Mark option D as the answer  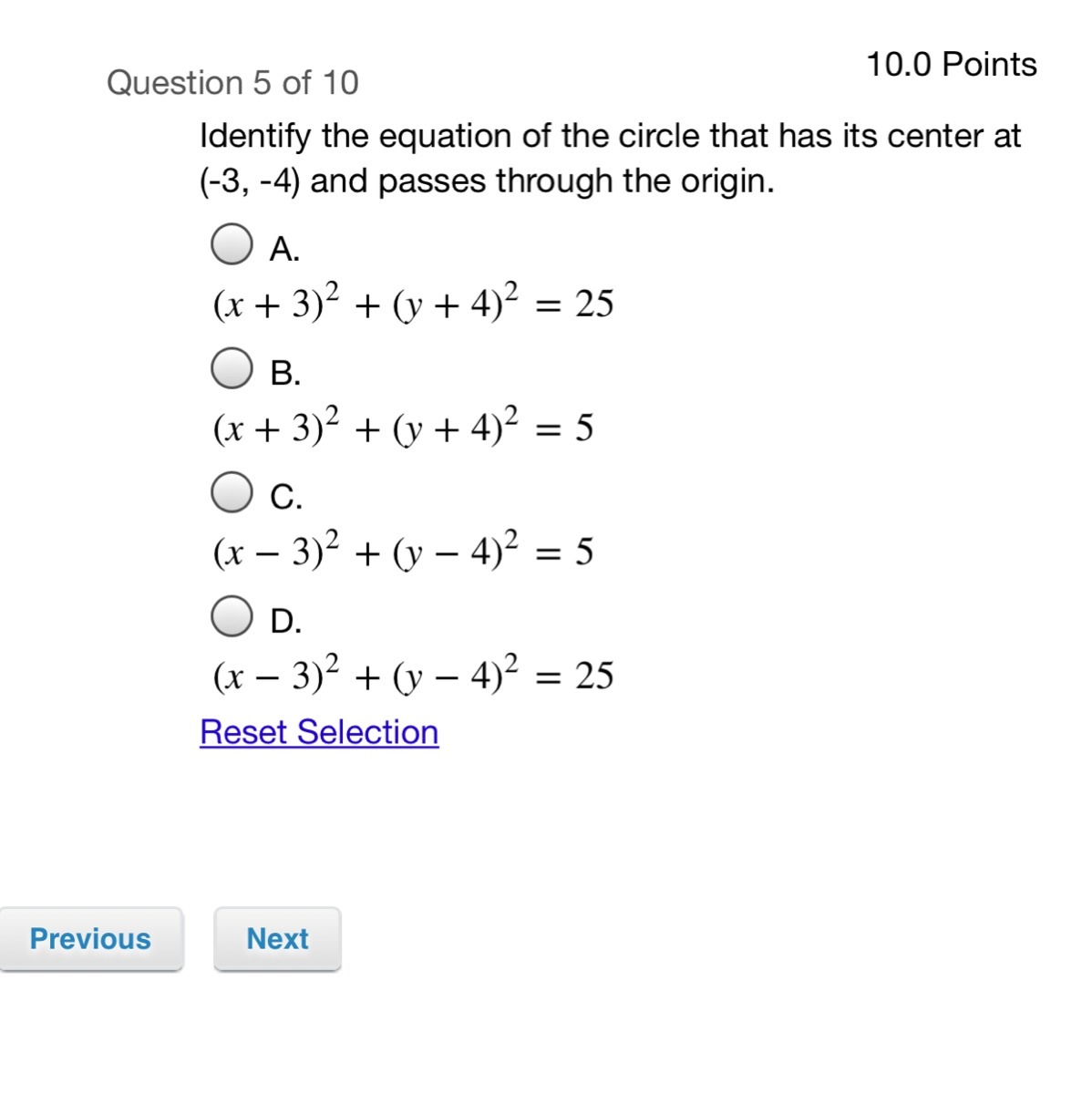232,616
